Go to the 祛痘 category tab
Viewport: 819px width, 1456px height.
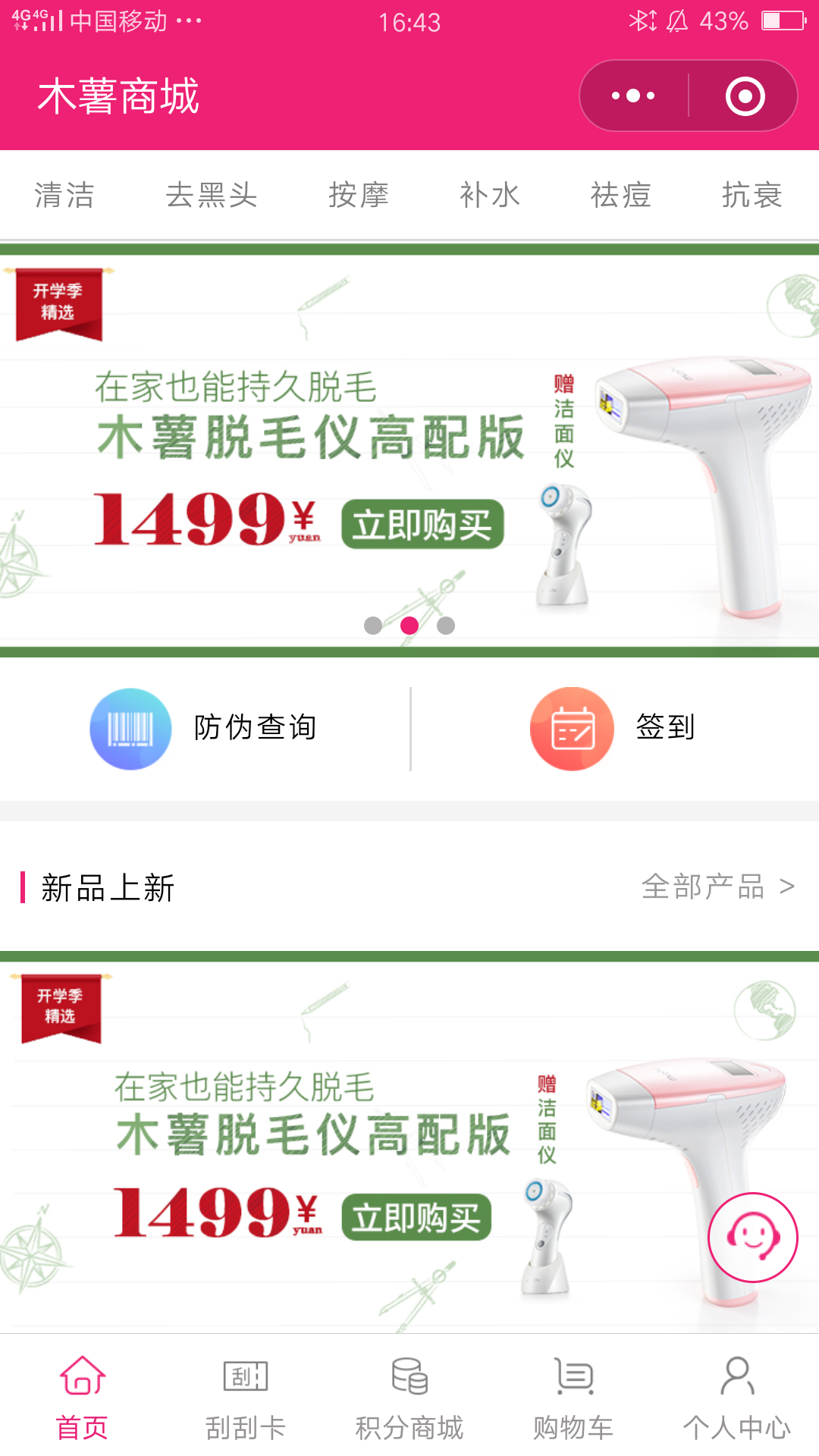pos(621,196)
